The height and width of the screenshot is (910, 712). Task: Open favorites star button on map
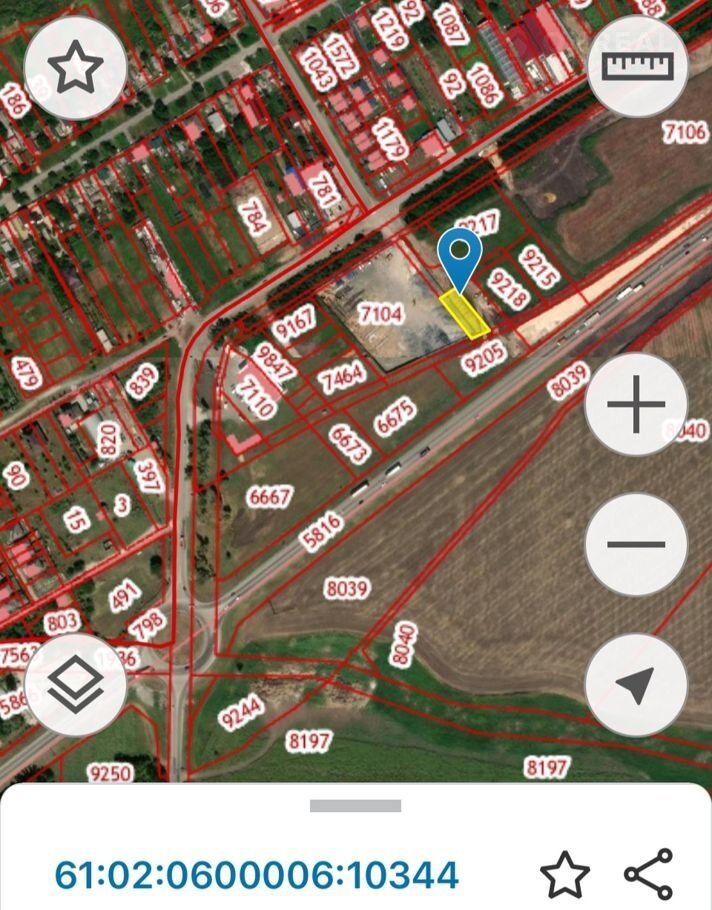click(x=76, y=68)
